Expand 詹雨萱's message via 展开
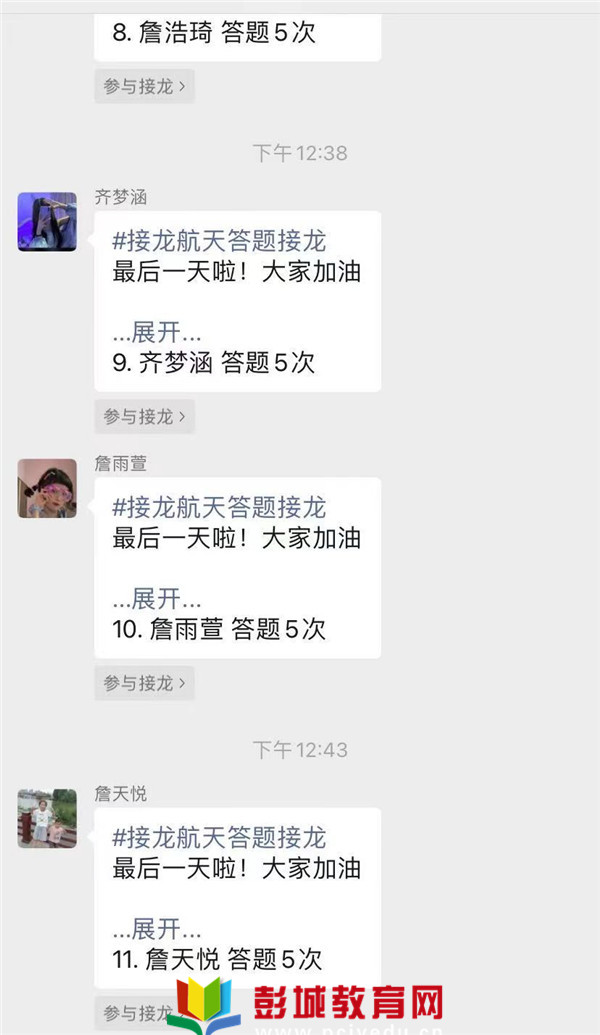This screenshot has height=1035, width=600. pyautogui.click(x=157, y=599)
